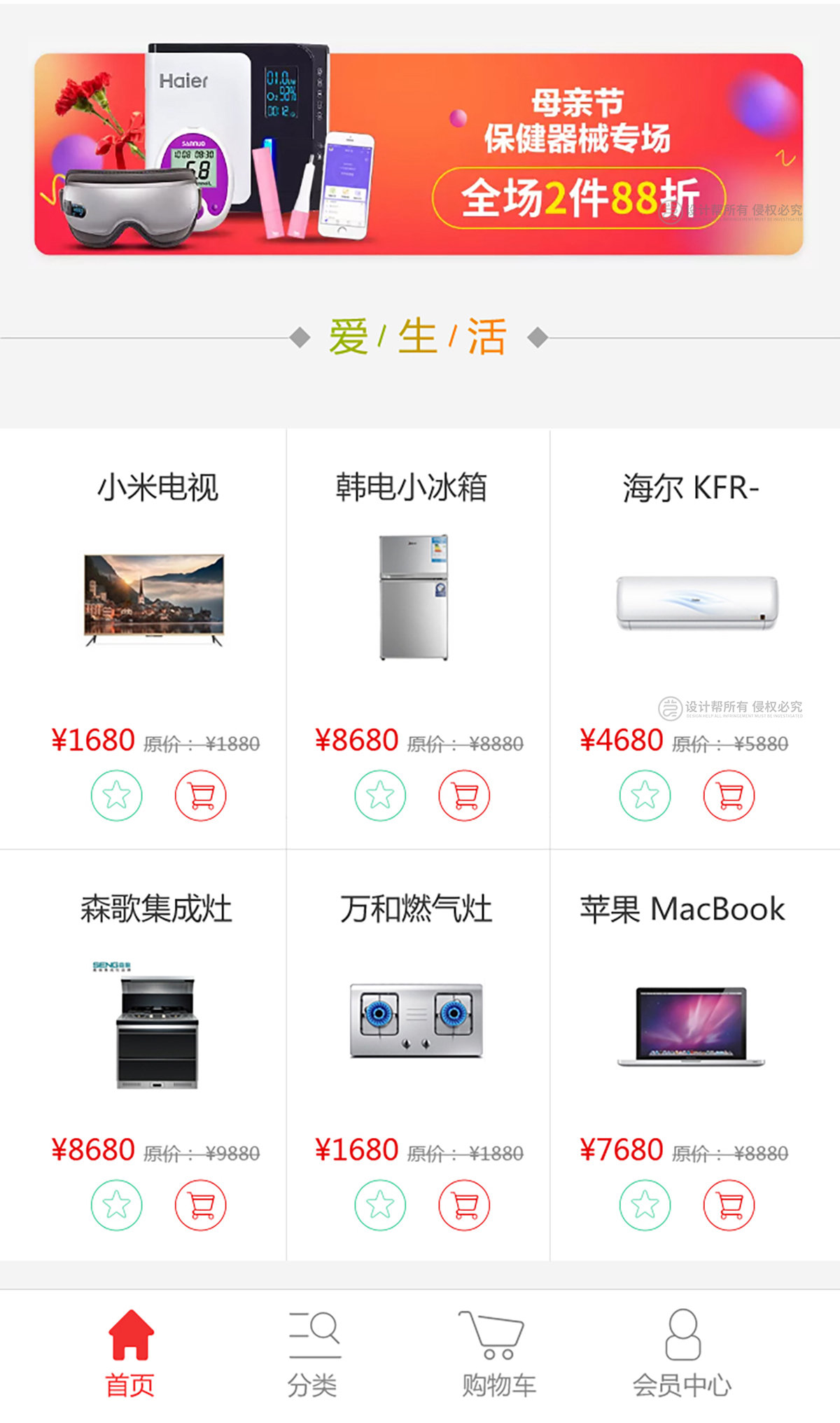Favorite the 万和燃气灶 with its star icon

click(380, 1205)
